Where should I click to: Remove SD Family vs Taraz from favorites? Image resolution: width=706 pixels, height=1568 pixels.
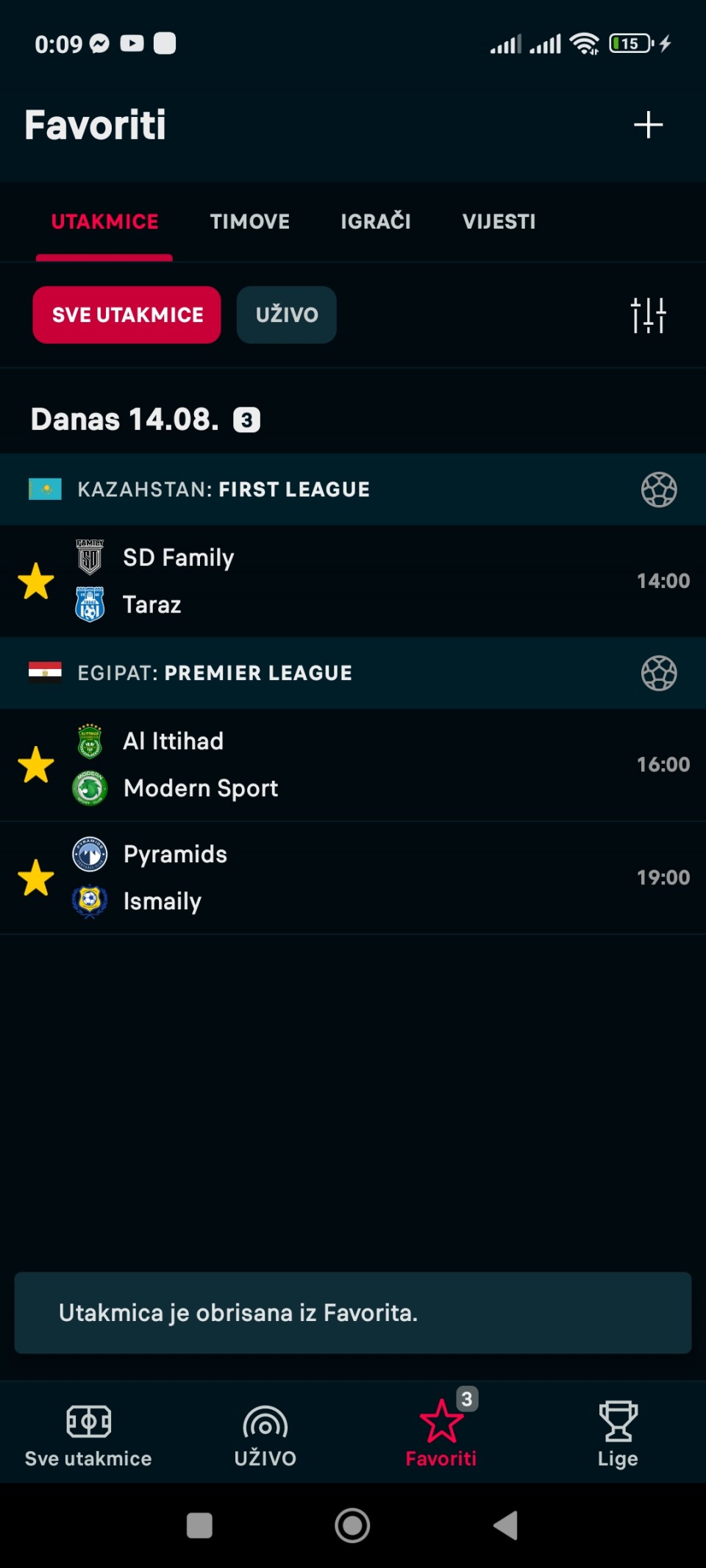36,581
